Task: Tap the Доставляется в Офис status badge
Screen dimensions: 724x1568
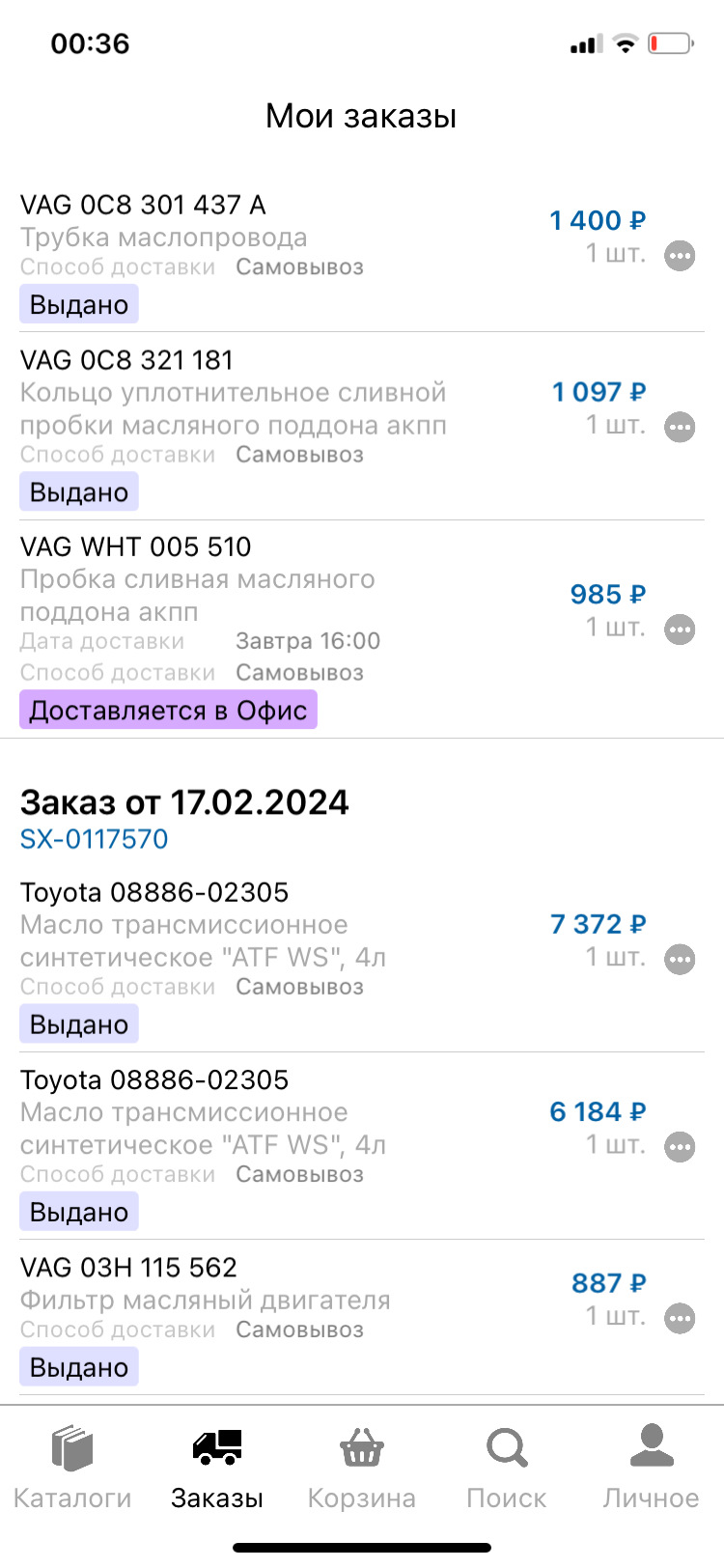Action: pos(168,710)
